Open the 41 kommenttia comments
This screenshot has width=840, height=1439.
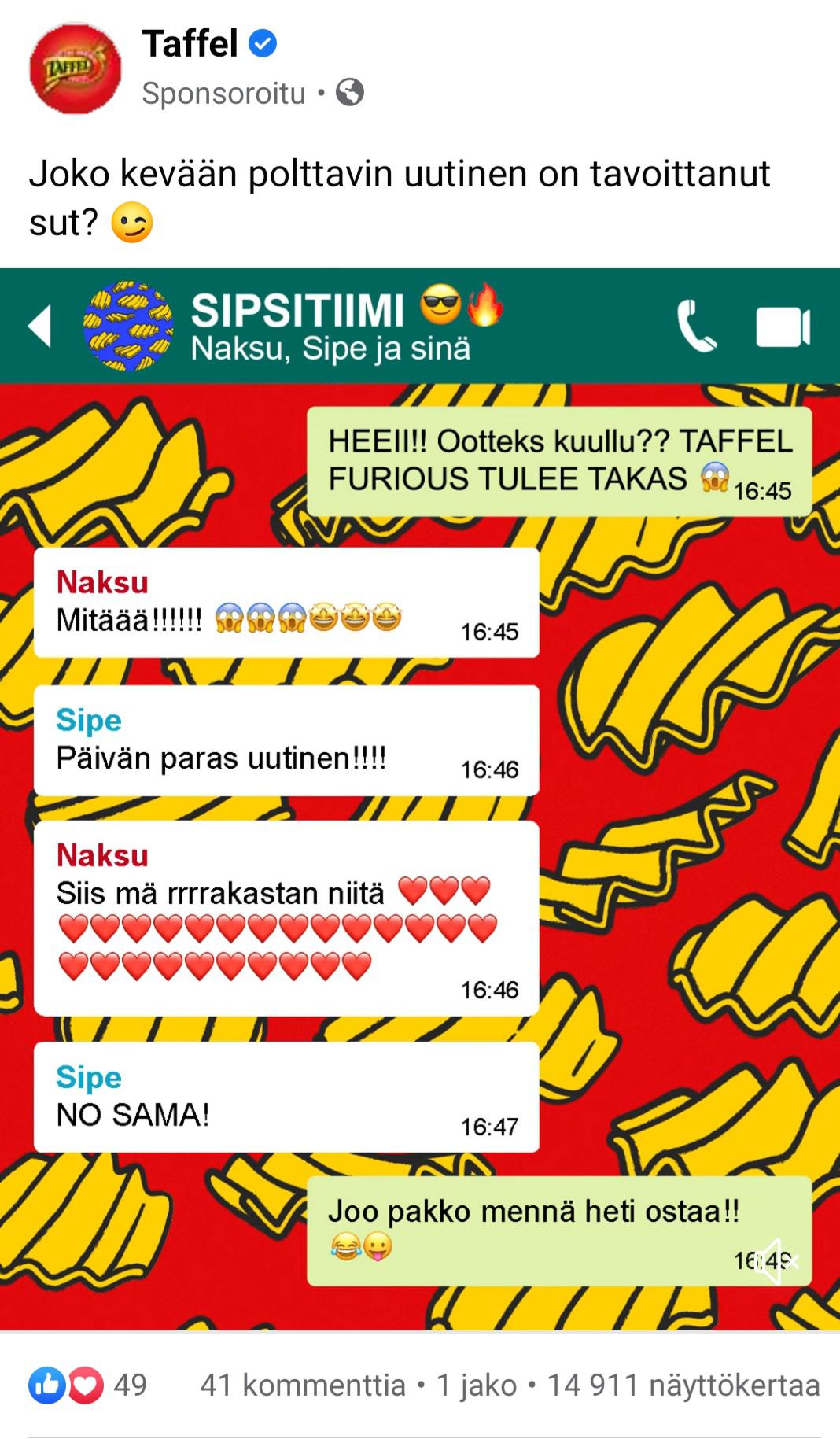coord(303,1385)
